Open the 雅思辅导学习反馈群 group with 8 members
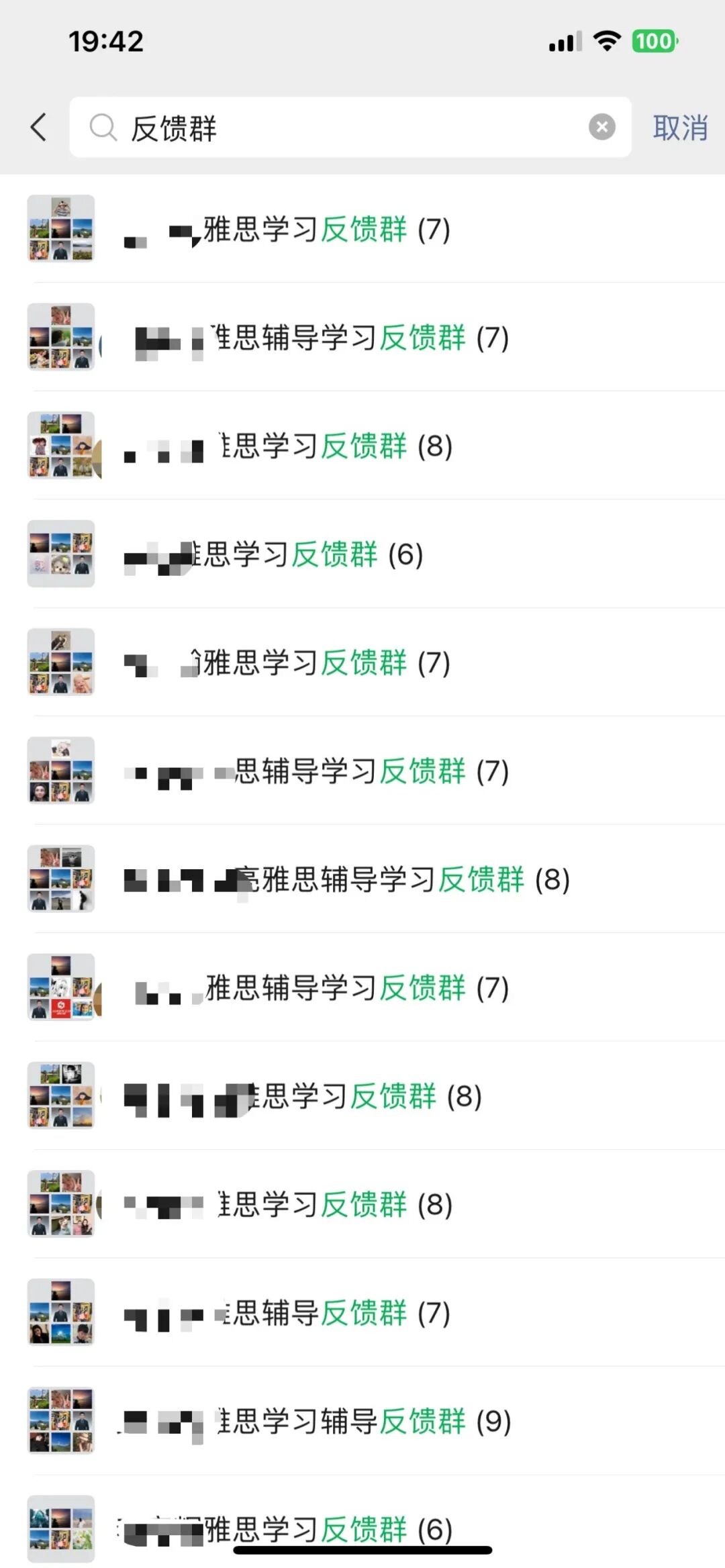This screenshot has width=725, height=1568. point(362,879)
